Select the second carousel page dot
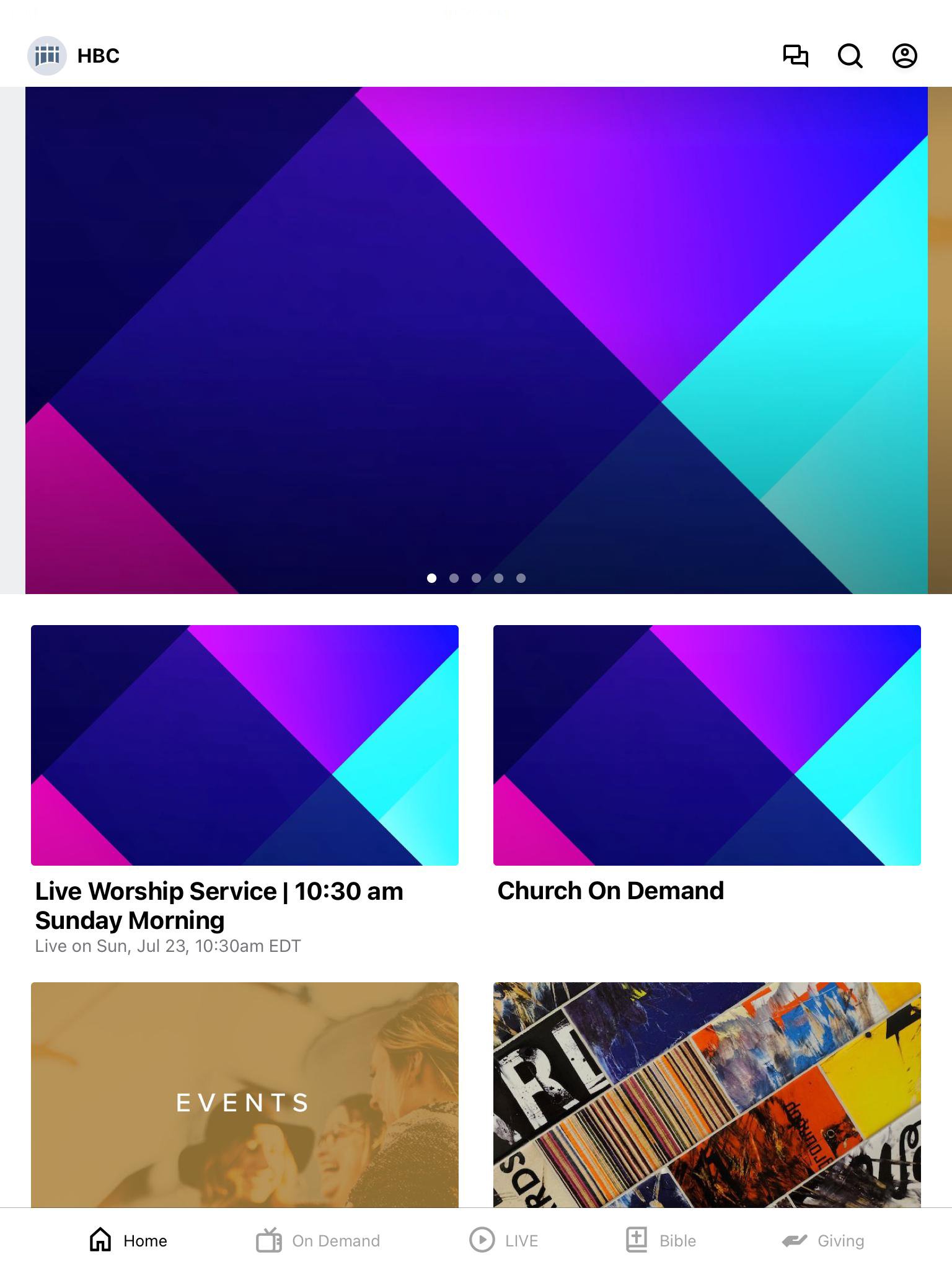Screen dimensions: 952x1270 (x=454, y=578)
